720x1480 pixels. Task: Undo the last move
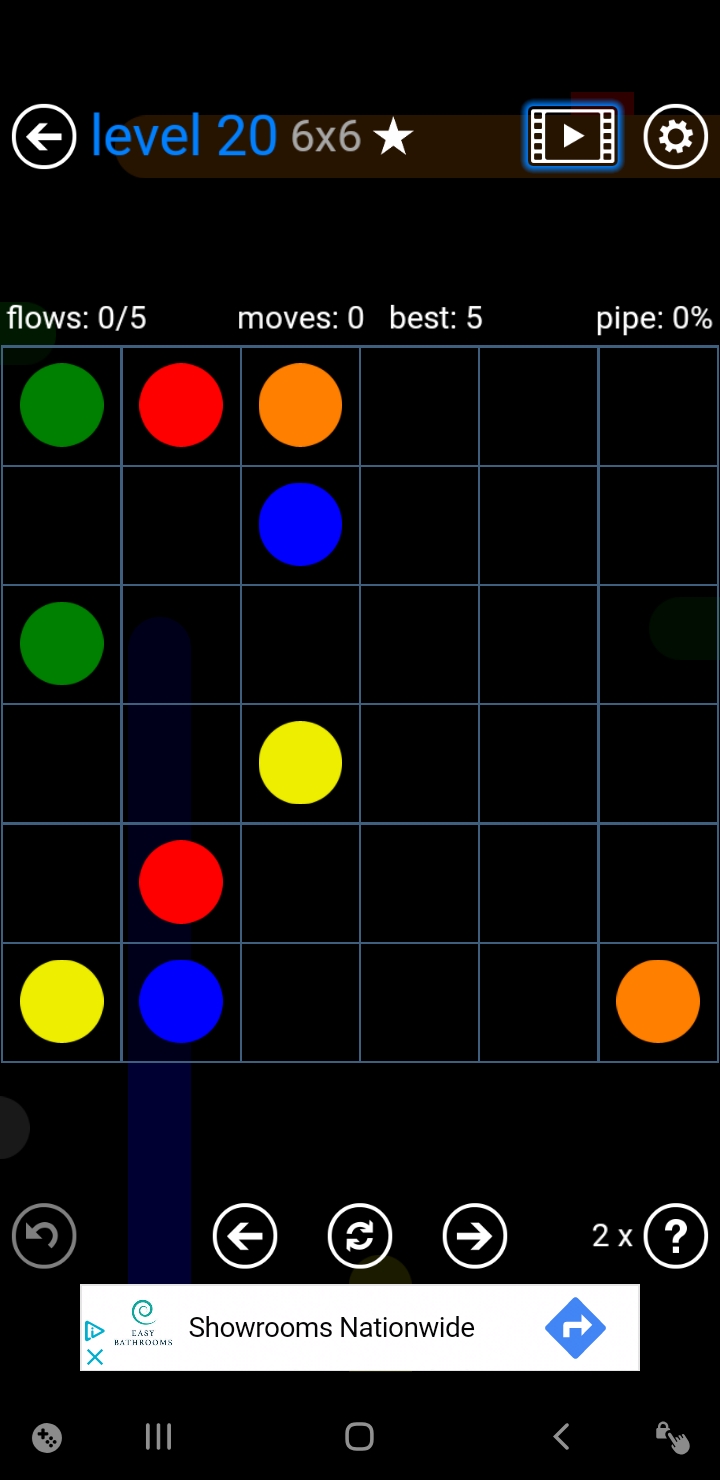44,1236
